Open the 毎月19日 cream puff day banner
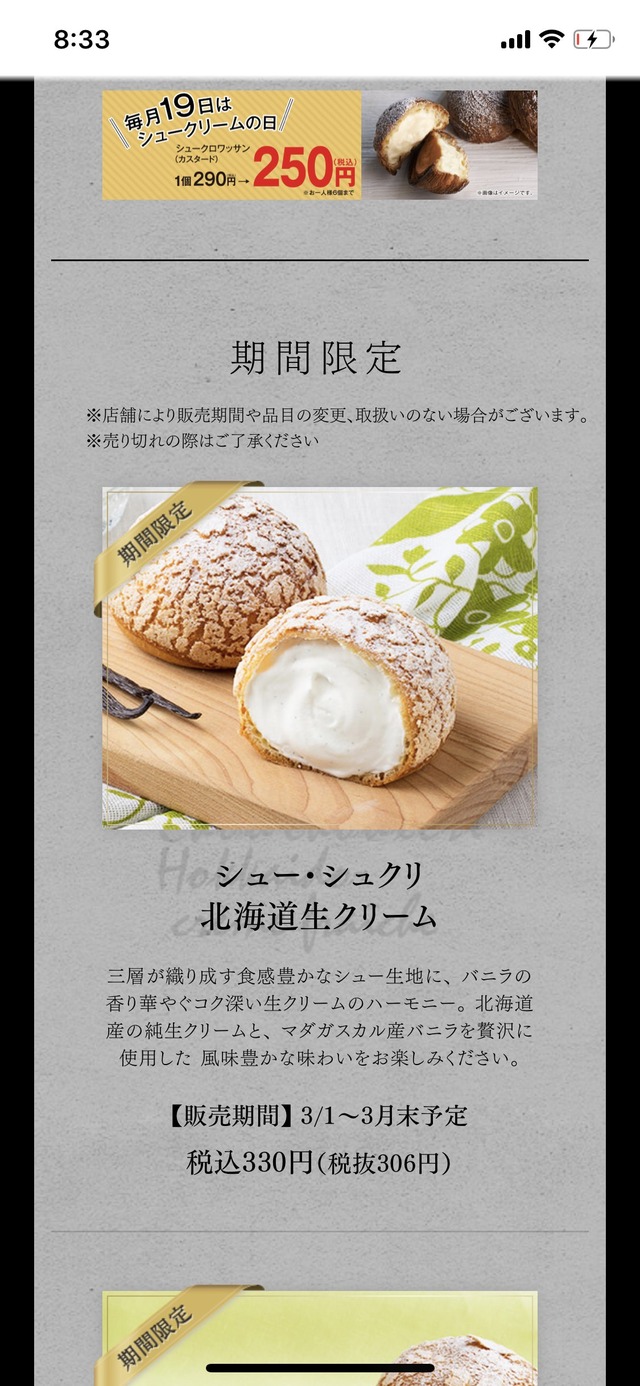640x1386 pixels. coord(319,145)
